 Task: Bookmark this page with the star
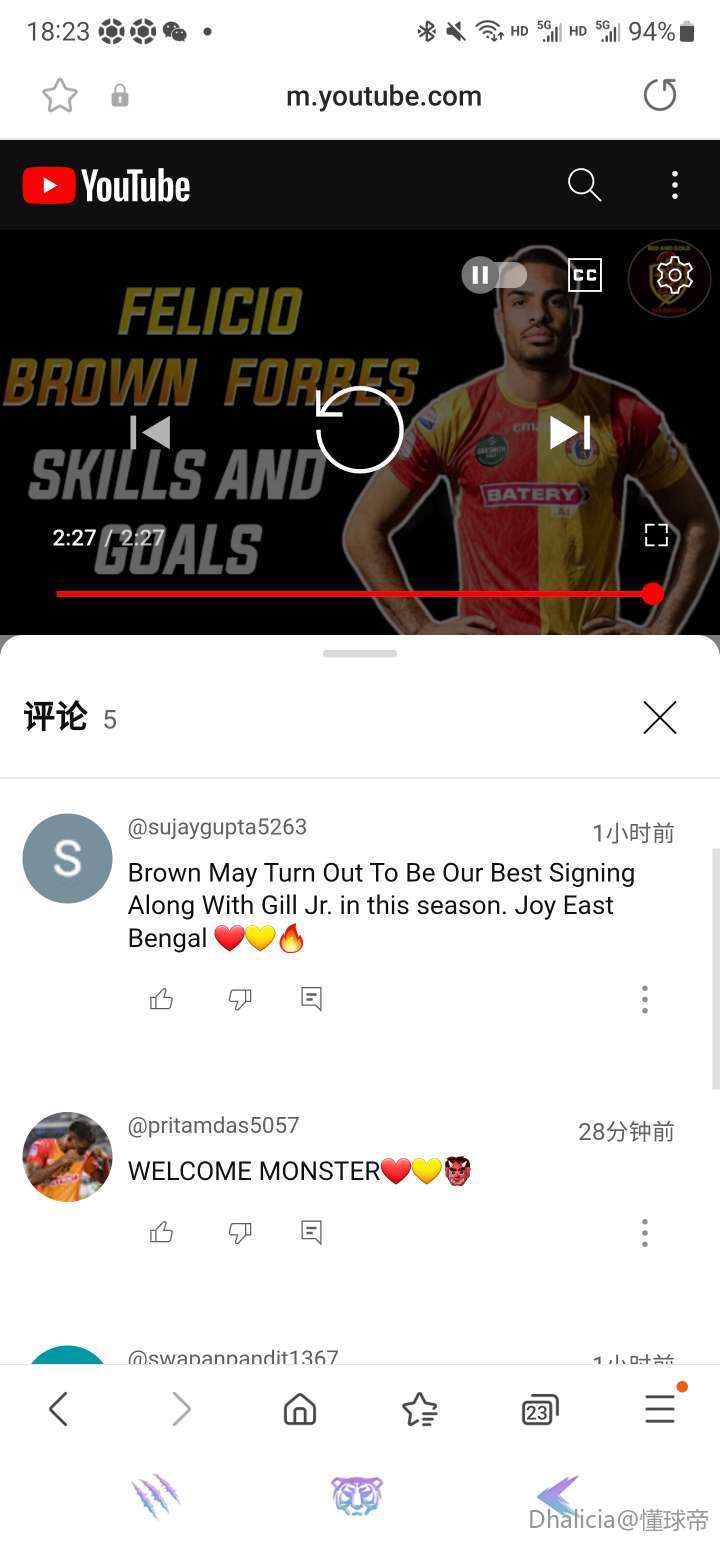point(60,96)
